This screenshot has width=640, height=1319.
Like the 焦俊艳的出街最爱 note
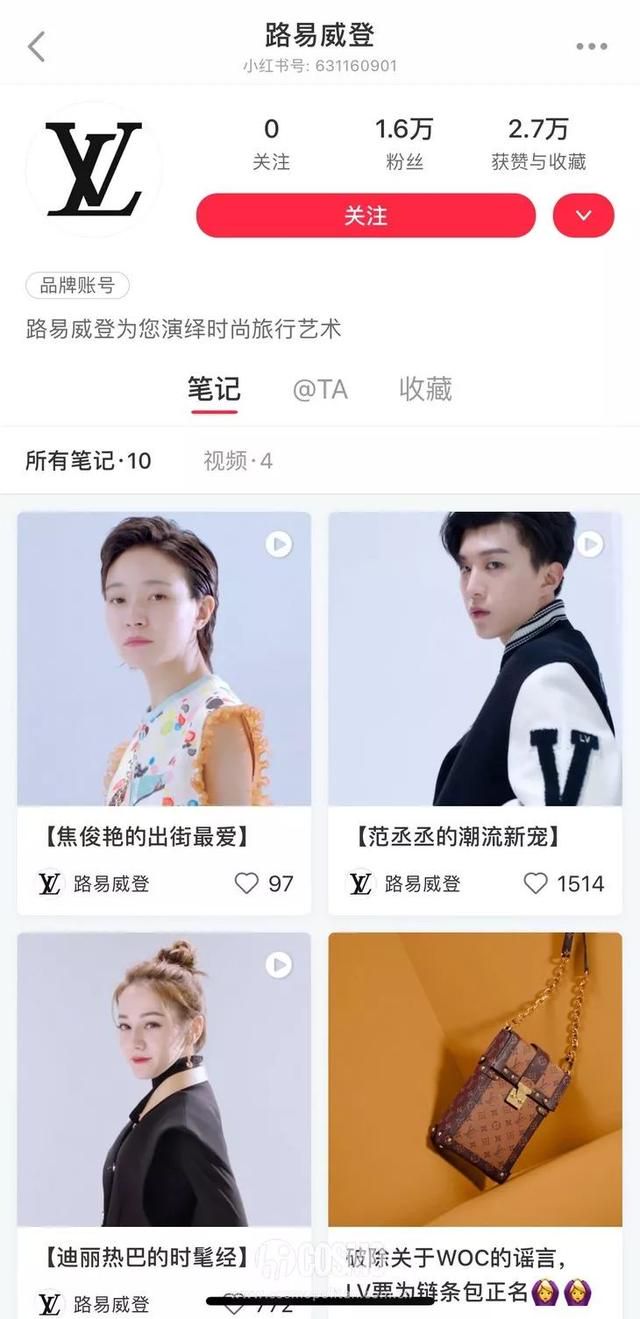click(x=247, y=883)
